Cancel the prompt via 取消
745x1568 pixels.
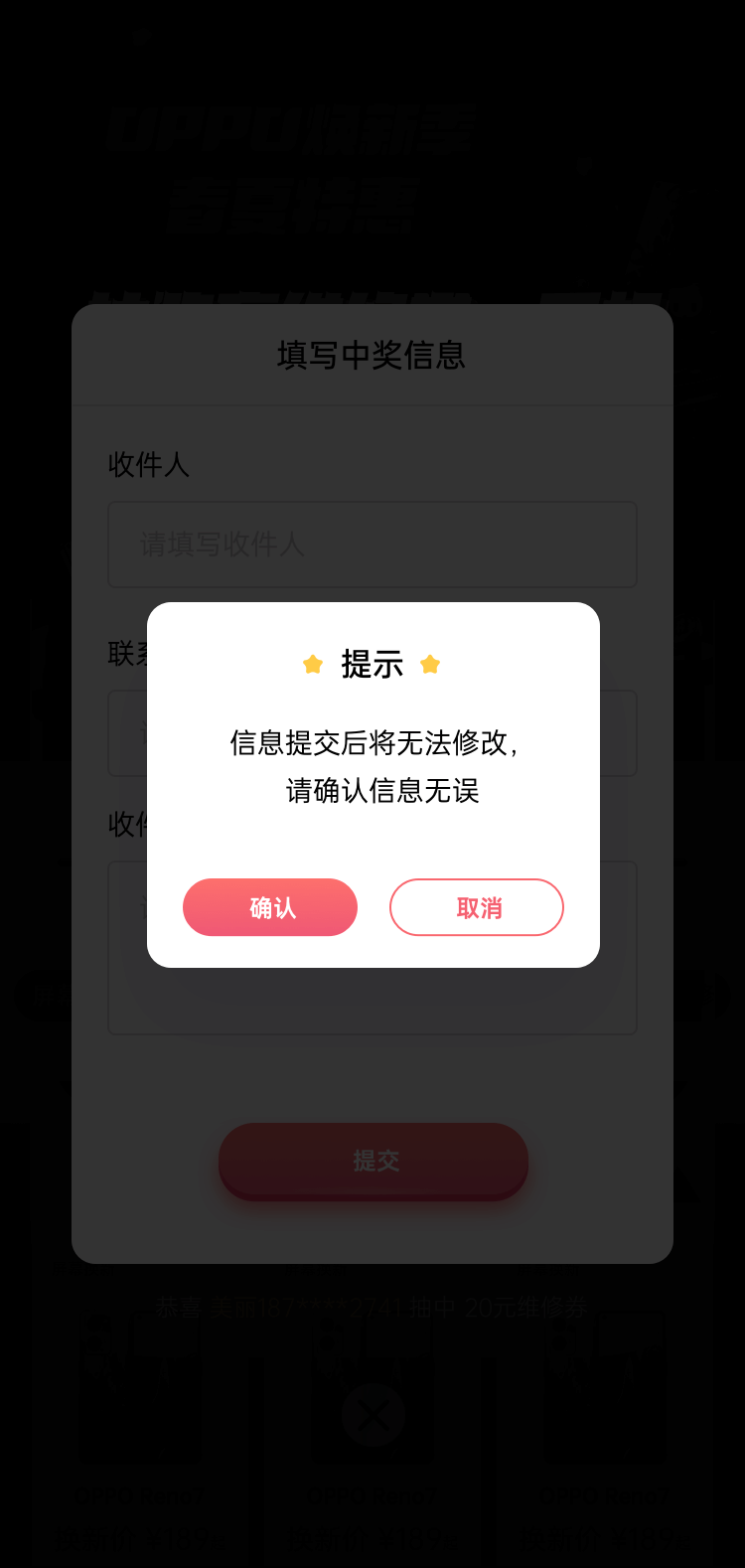pyautogui.click(x=477, y=907)
